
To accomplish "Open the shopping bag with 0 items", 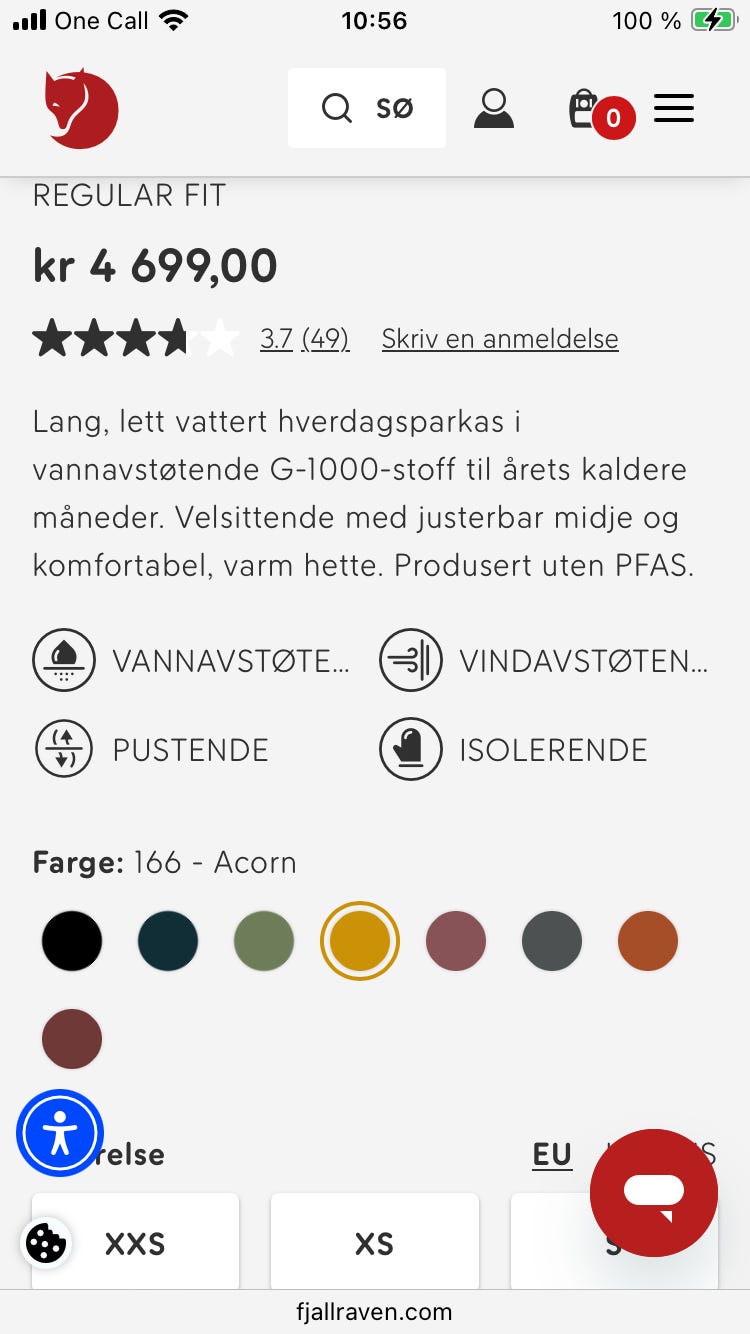I will point(589,108).
